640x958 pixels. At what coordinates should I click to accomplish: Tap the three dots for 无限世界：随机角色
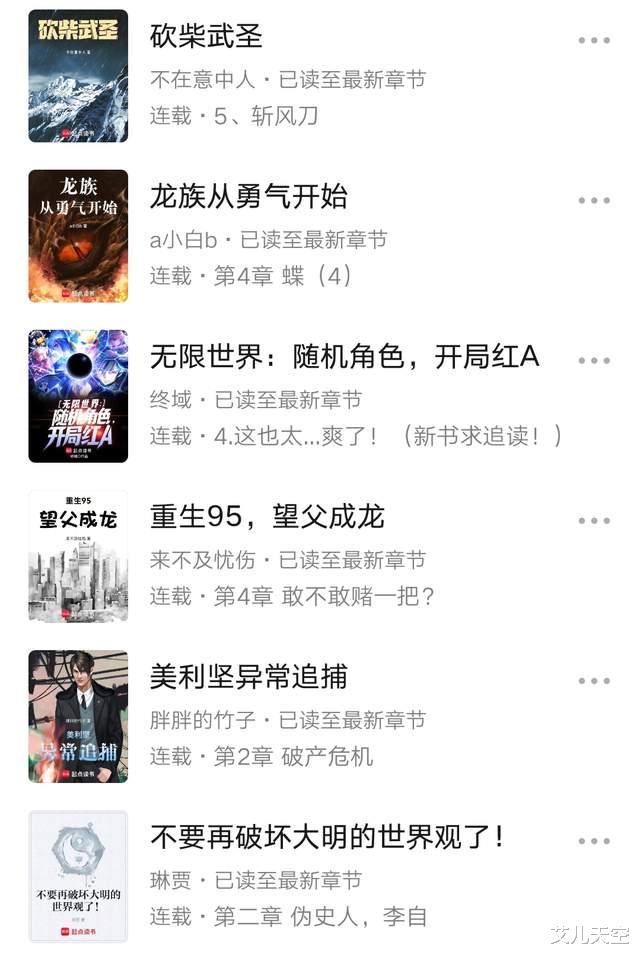pyautogui.click(x=594, y=360)
